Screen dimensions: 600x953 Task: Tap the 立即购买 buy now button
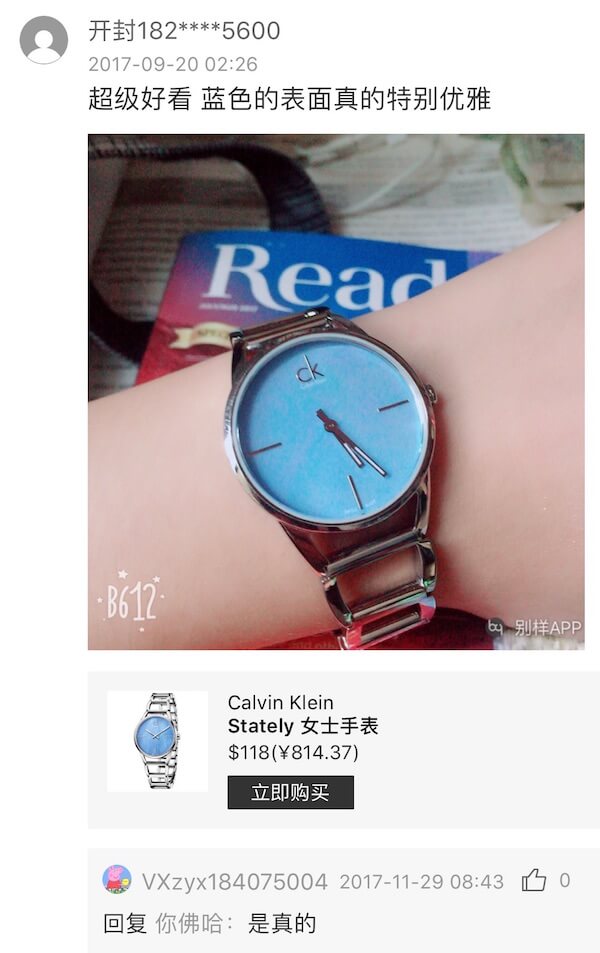(290, 792)
